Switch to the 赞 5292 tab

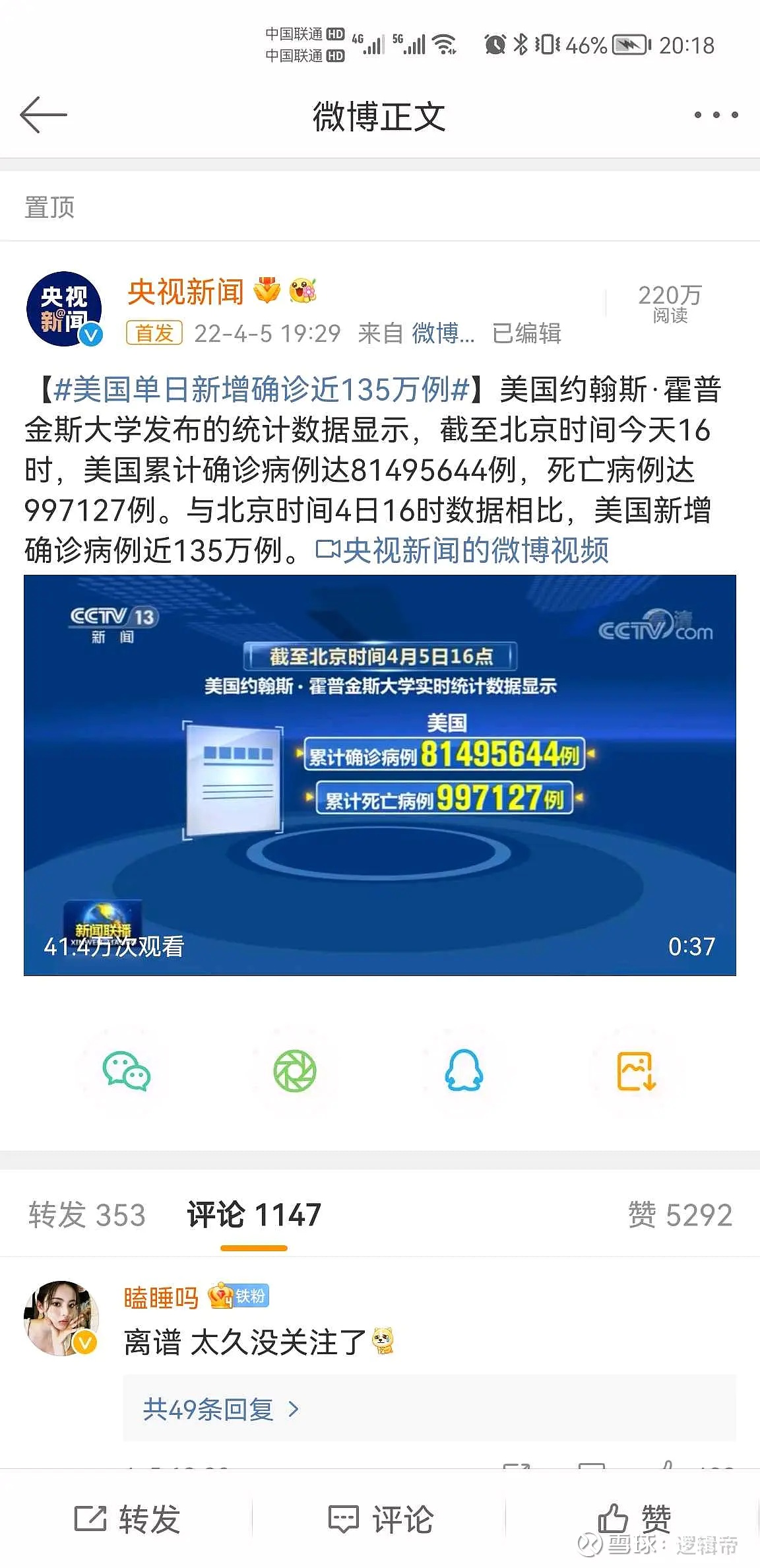680,1215
